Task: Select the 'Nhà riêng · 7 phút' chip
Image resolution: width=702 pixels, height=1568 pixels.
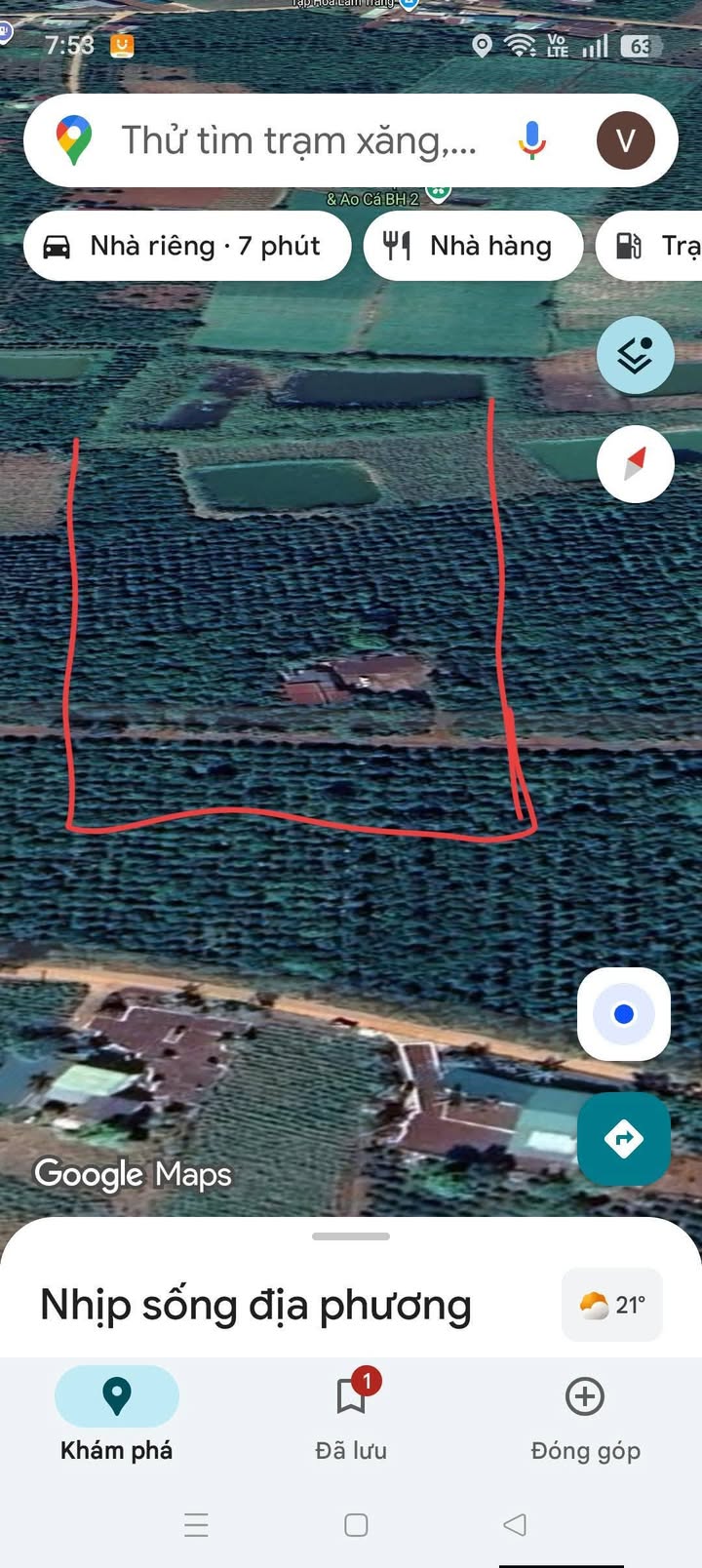Action: point(186,246)
